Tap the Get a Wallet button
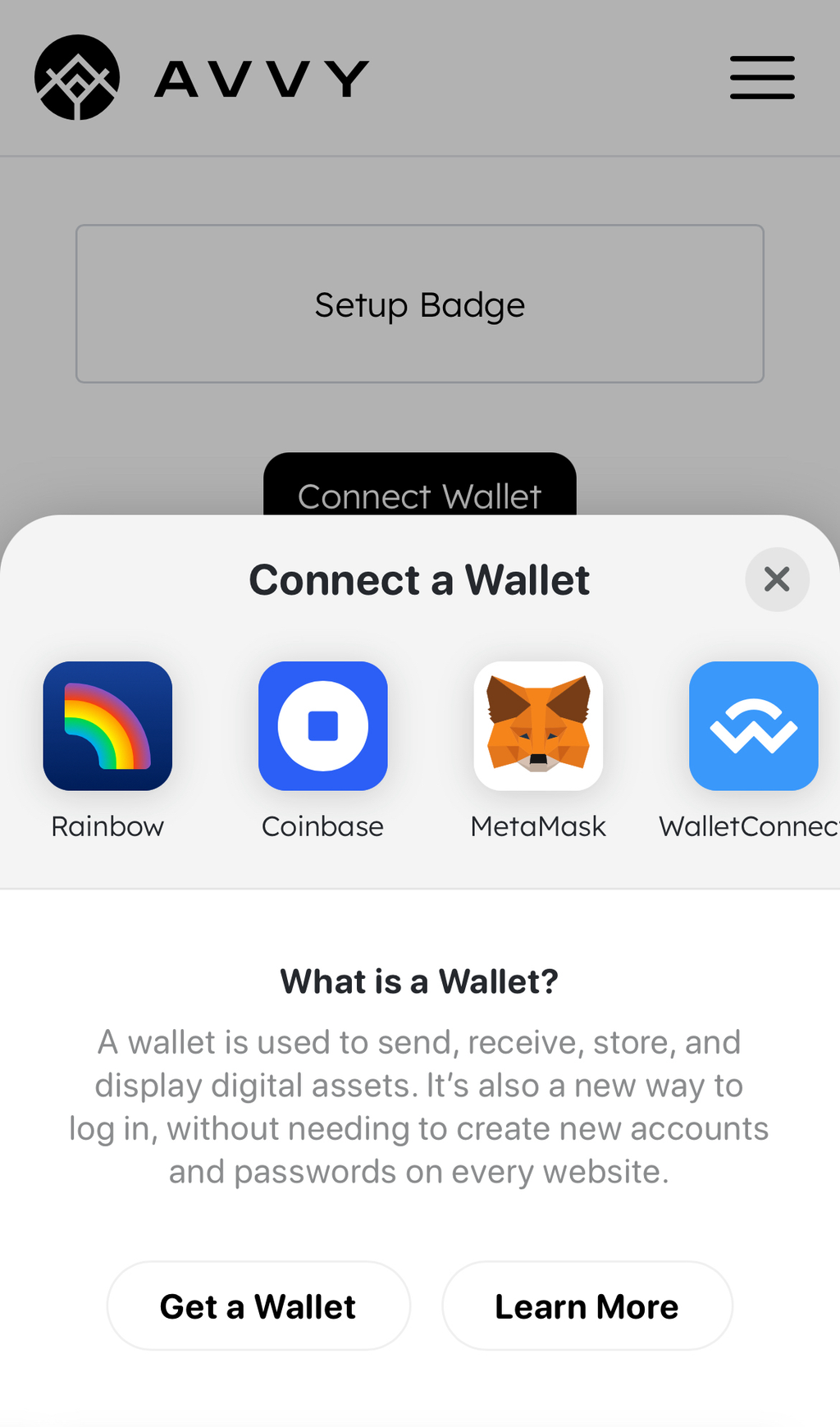 (258, 1306)
